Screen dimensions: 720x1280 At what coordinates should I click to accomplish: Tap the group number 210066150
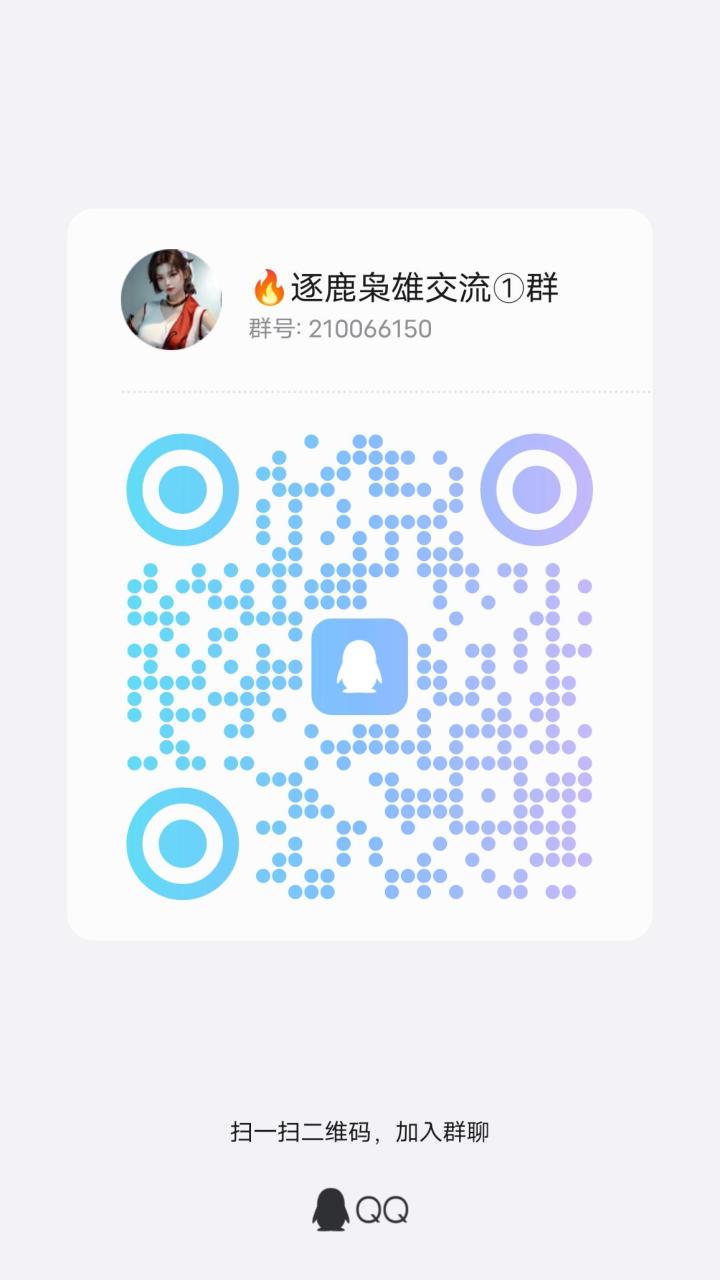365,328
